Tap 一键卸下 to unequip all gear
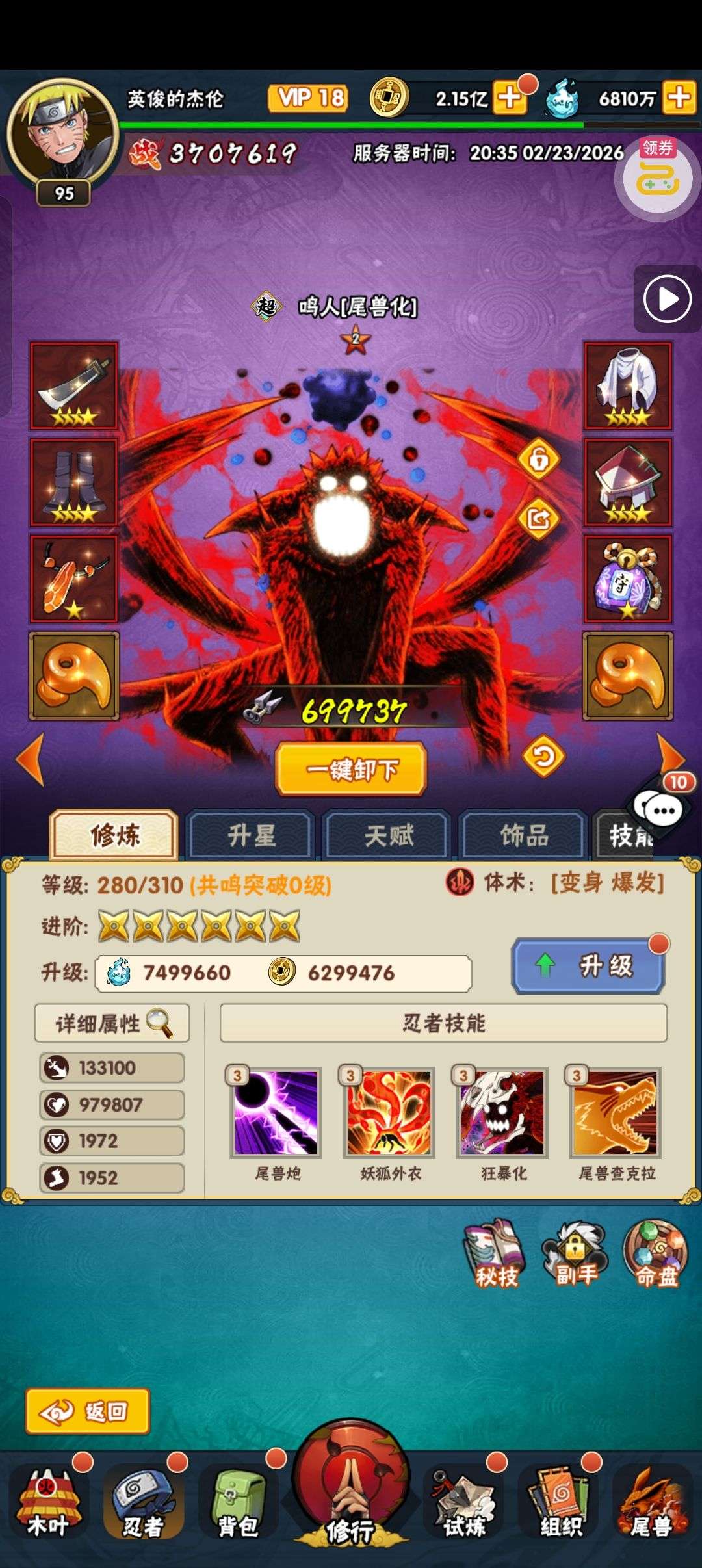 (x=352, y=770)
